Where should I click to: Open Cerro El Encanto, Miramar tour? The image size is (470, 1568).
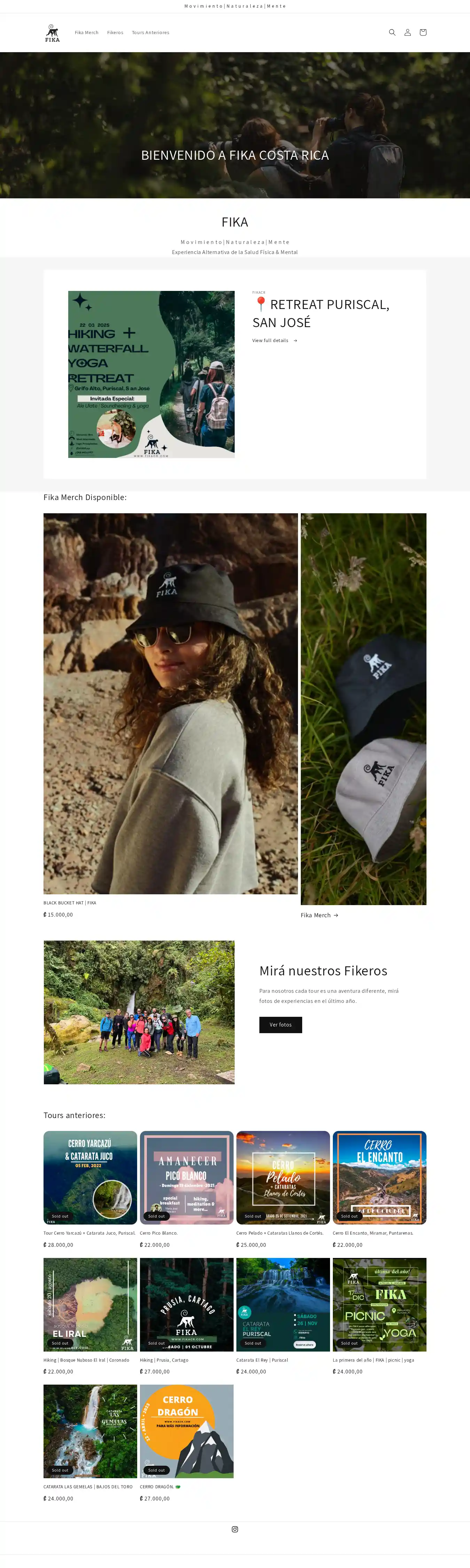coord(373,1233)
